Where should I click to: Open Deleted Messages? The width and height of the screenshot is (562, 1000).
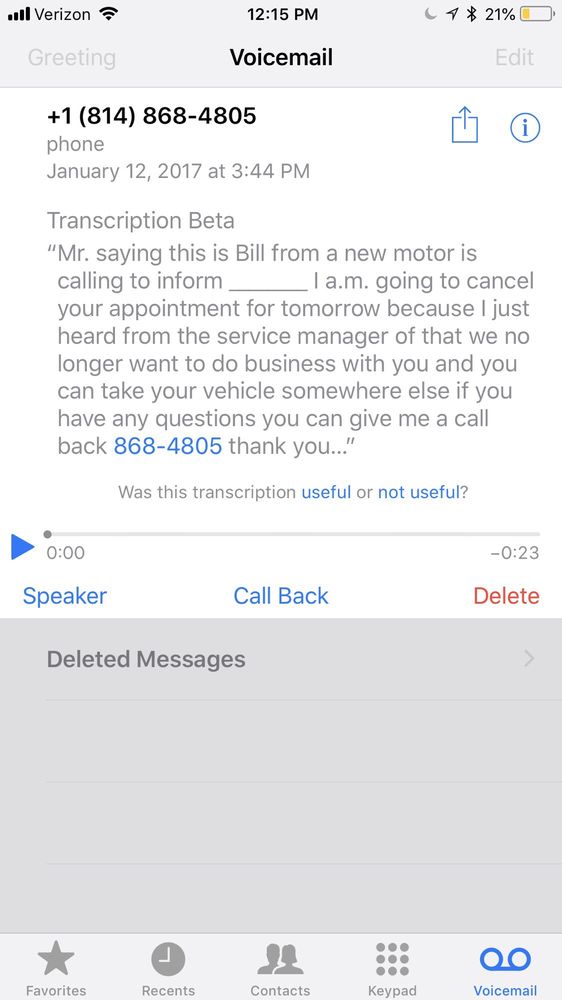tap(281, 659)
